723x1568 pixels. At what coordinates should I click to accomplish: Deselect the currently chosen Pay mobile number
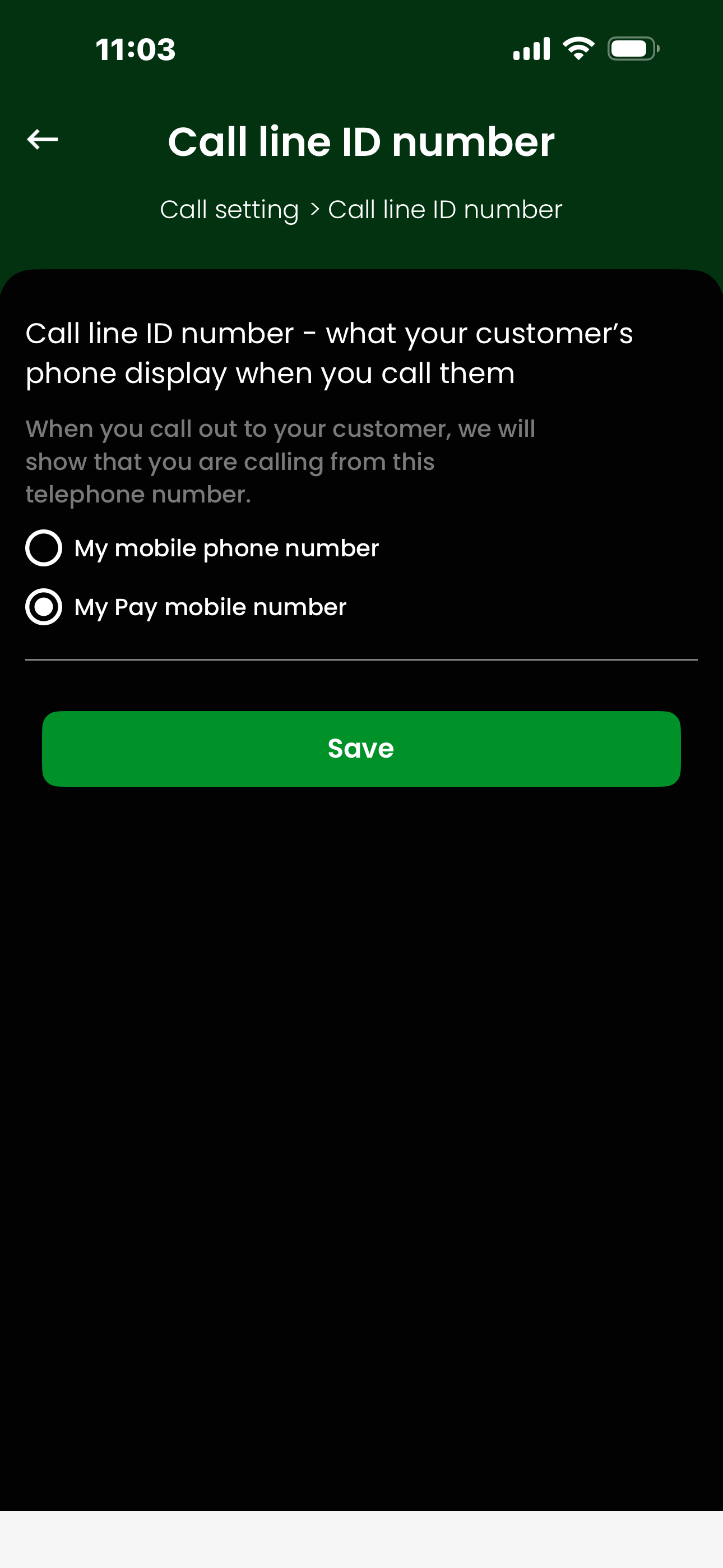pos(43,606)
